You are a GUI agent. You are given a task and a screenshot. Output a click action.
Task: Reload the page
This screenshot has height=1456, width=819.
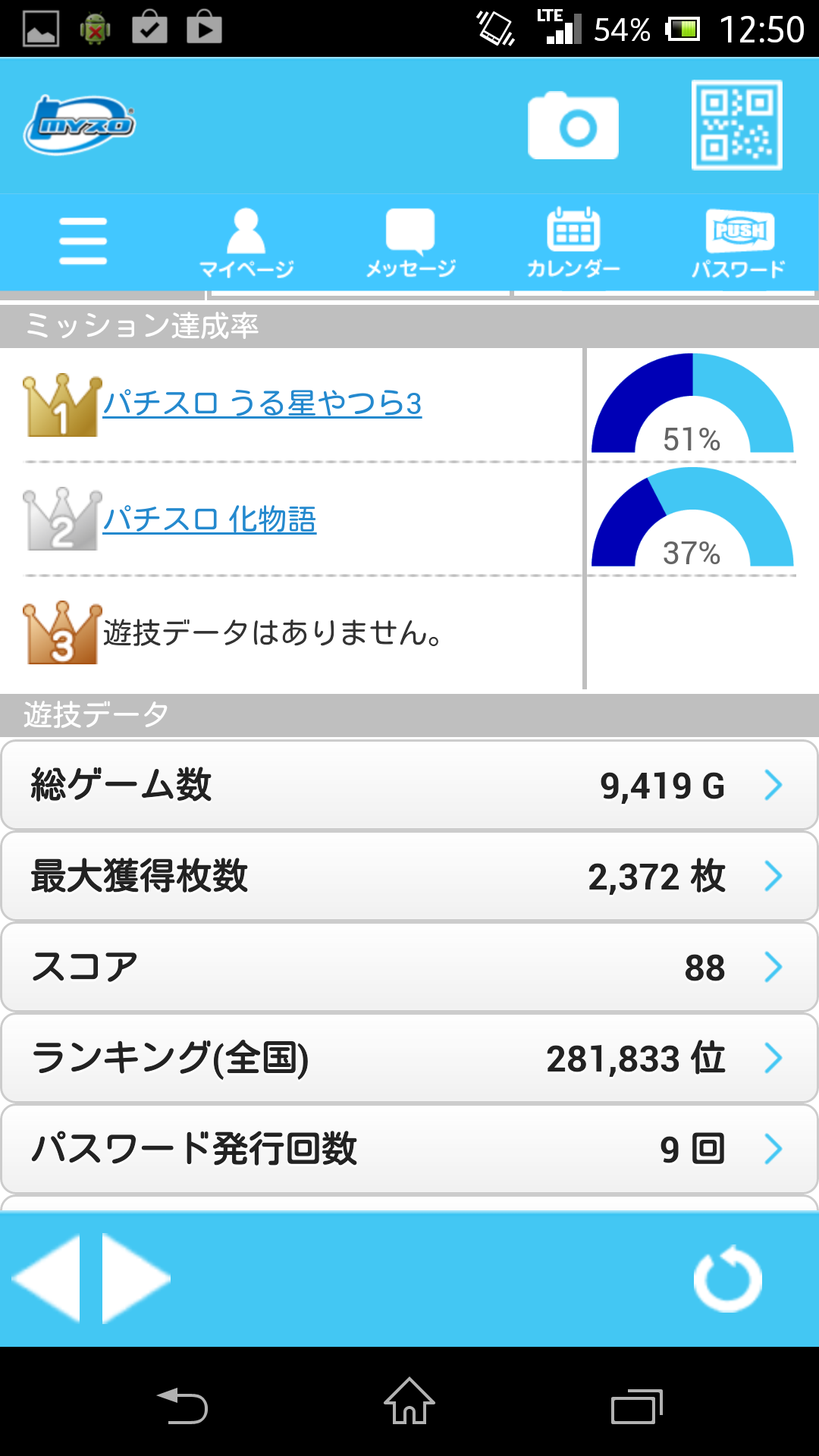pos(727,1279)
